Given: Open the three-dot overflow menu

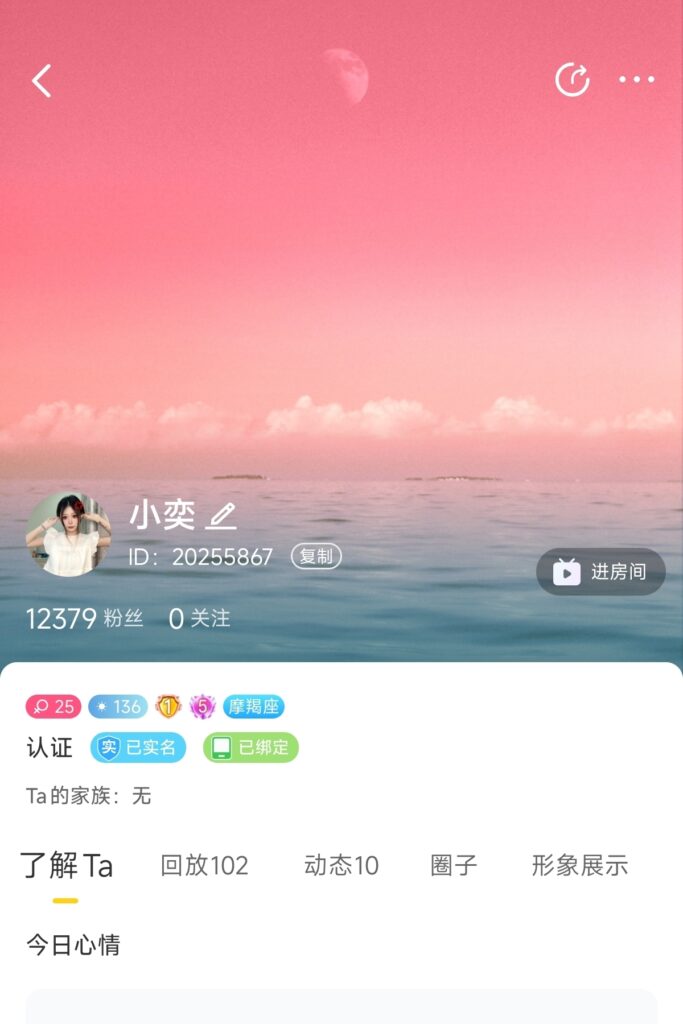Looking at the screenshot, I should point(636,80).
